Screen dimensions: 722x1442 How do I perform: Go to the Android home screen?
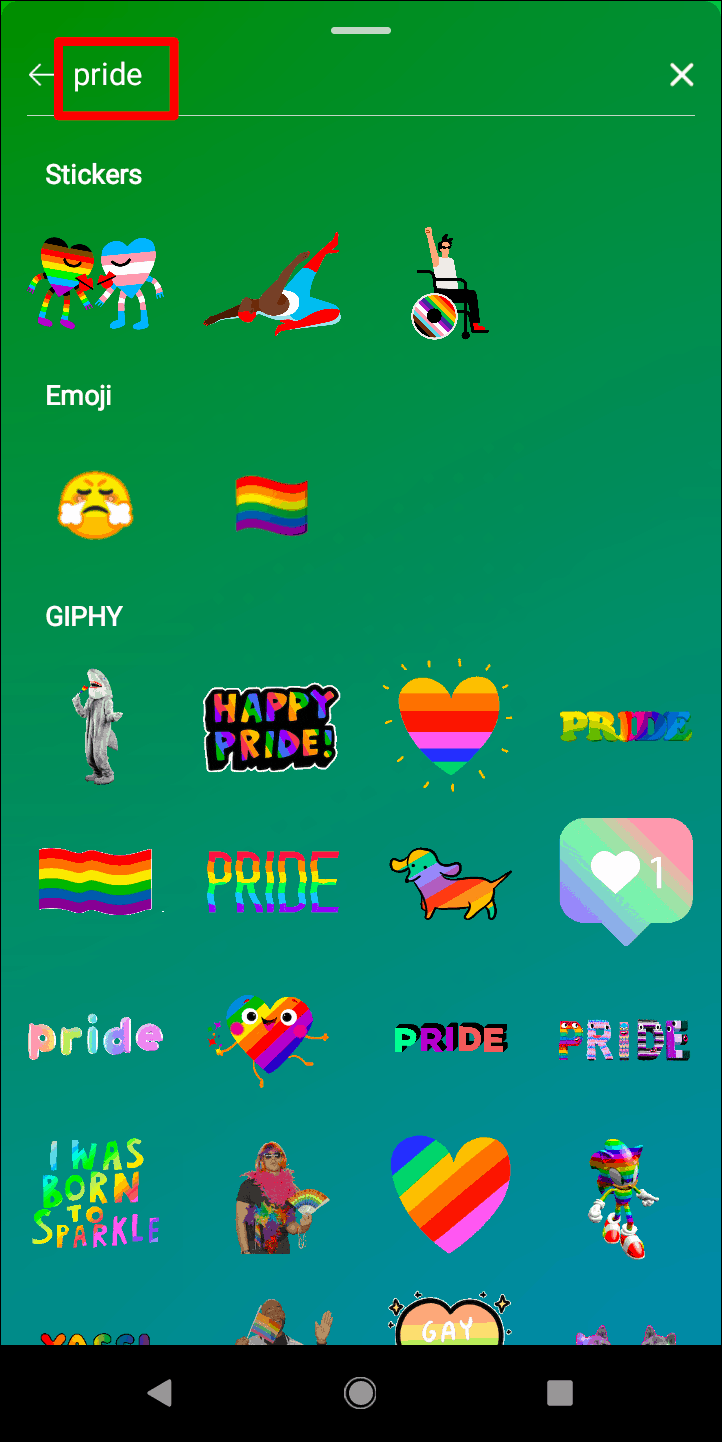click(x=360, y=1392)
